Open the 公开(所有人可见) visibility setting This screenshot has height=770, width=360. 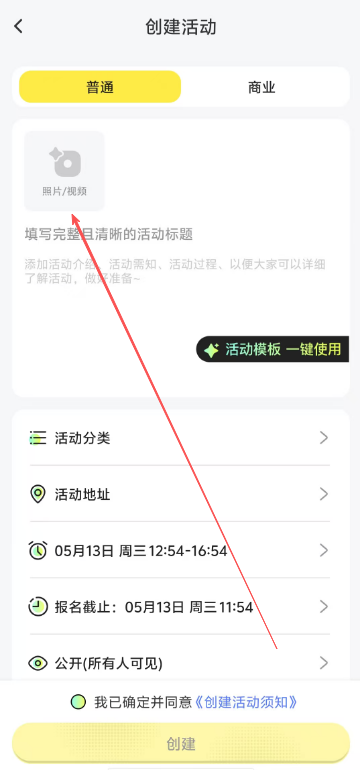(180, 663)
